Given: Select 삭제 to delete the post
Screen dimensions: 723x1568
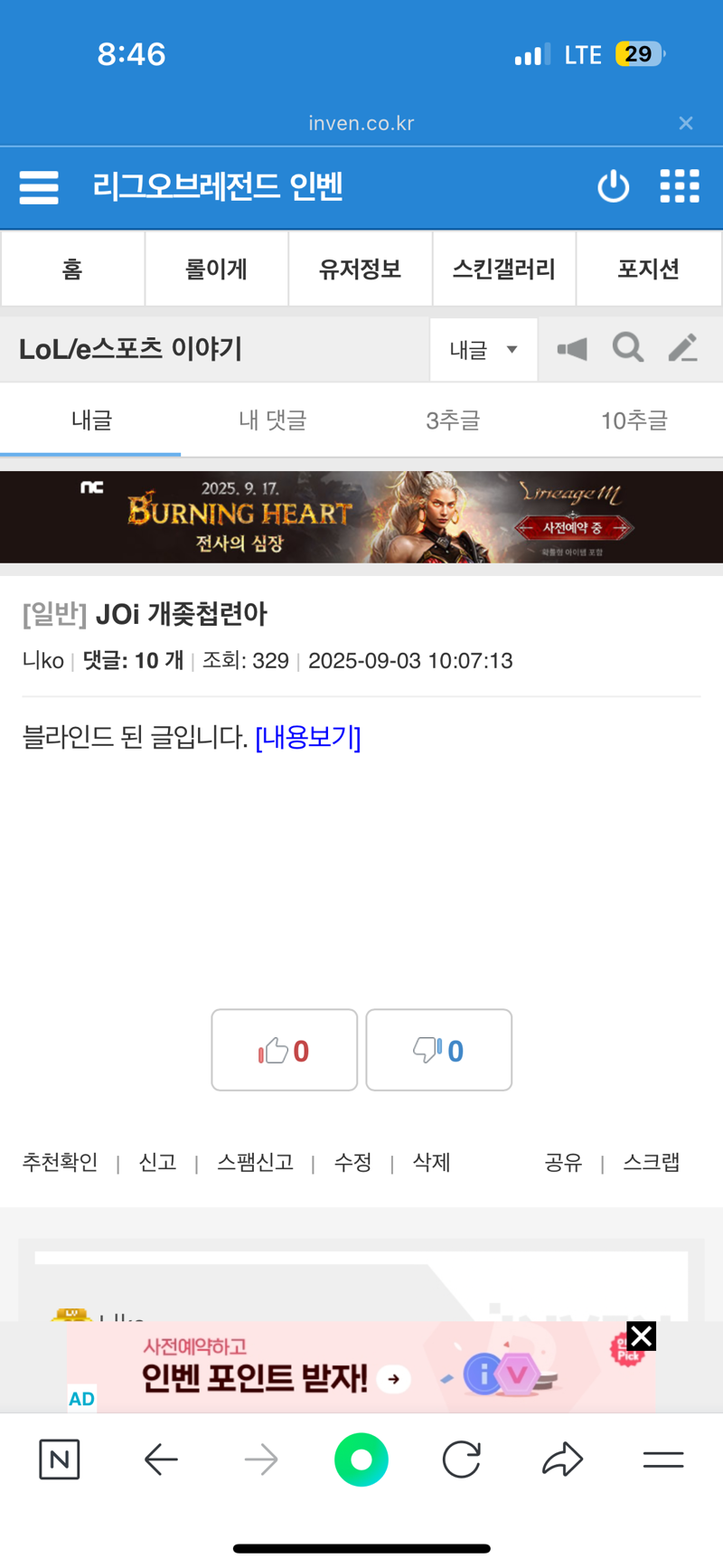Looking at the screenshot, I should (x=431, y=1162).
